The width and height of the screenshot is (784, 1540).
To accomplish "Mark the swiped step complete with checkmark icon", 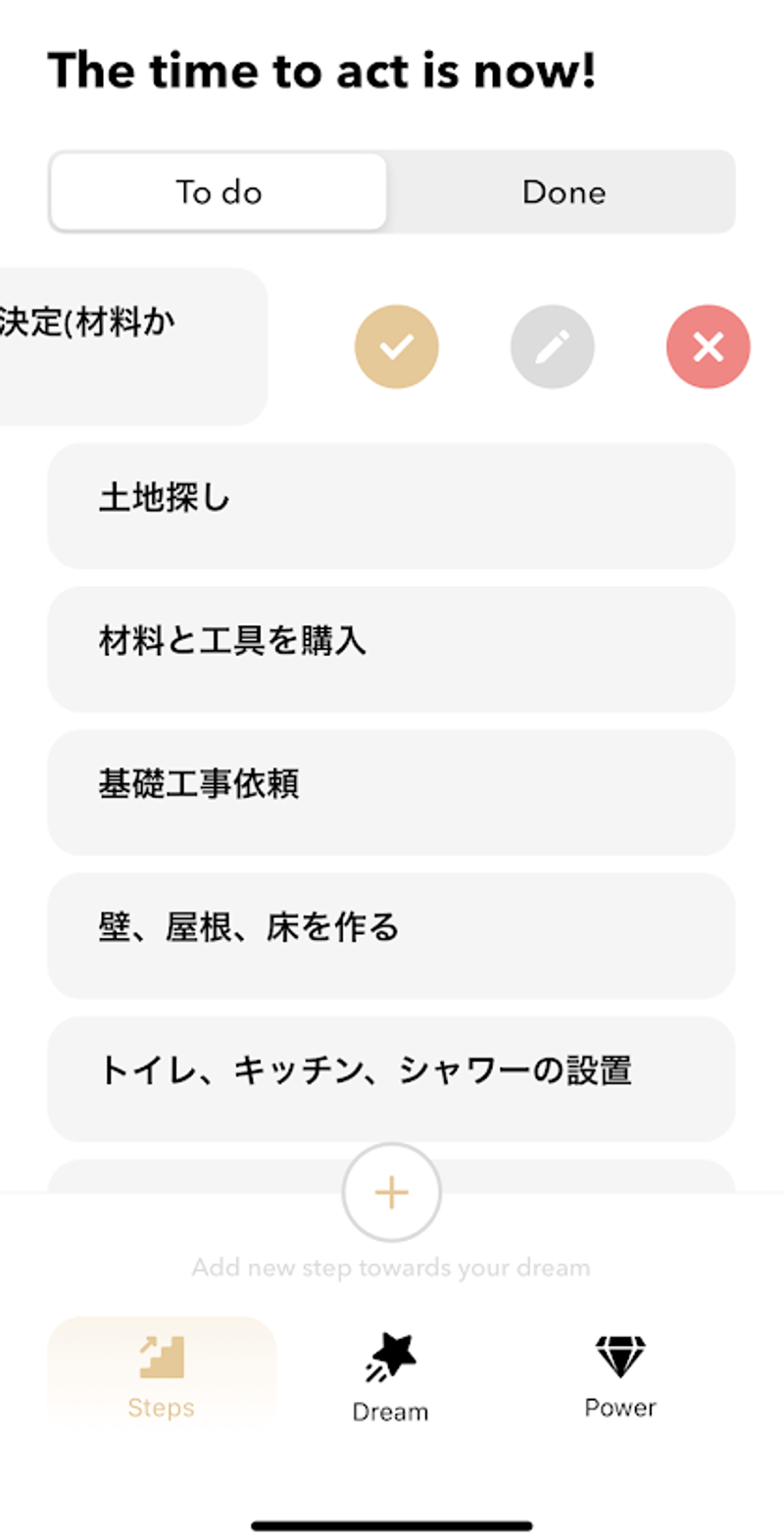I will 396,346.
